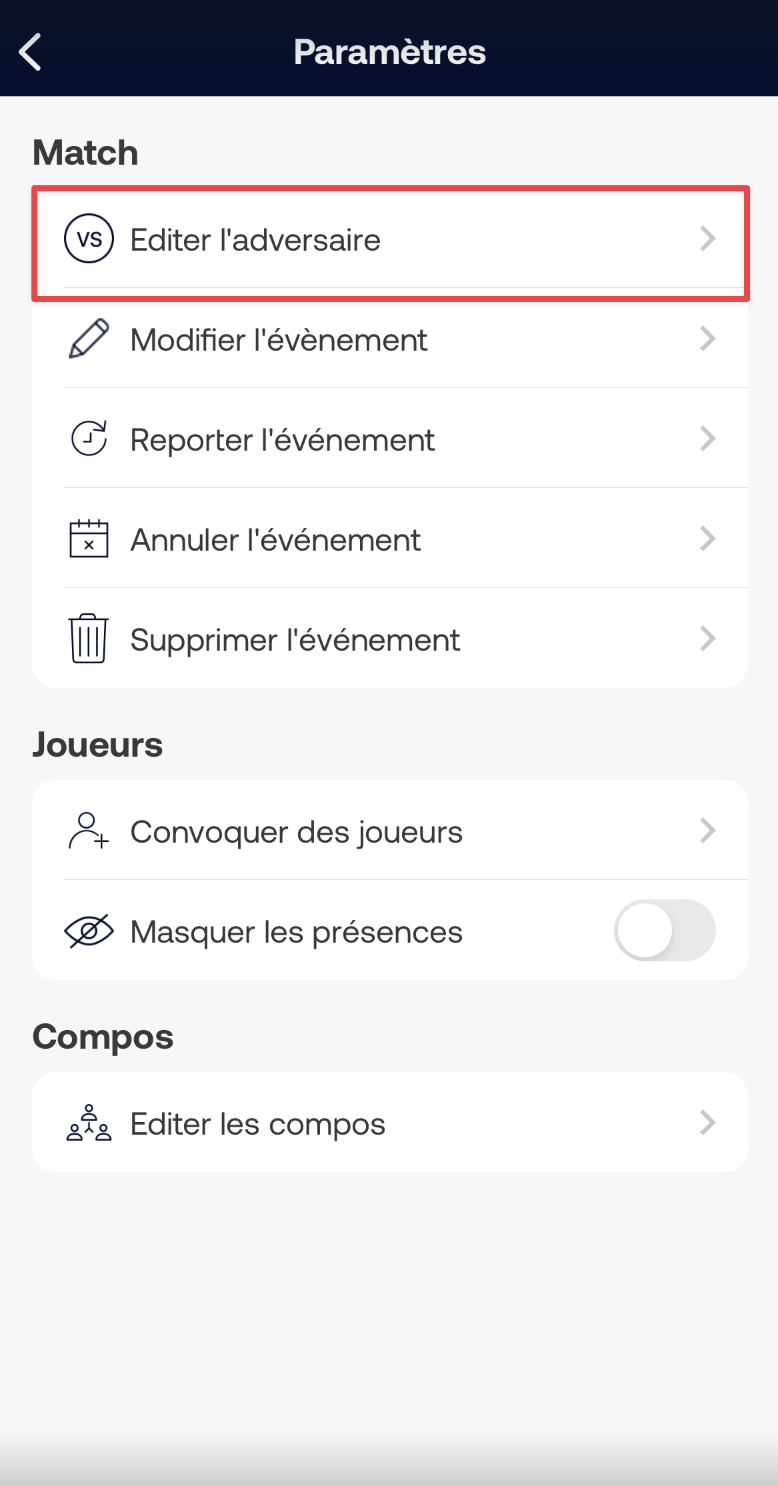
Task: Select Reporter l'événement
Action: [x=390, y=439]
